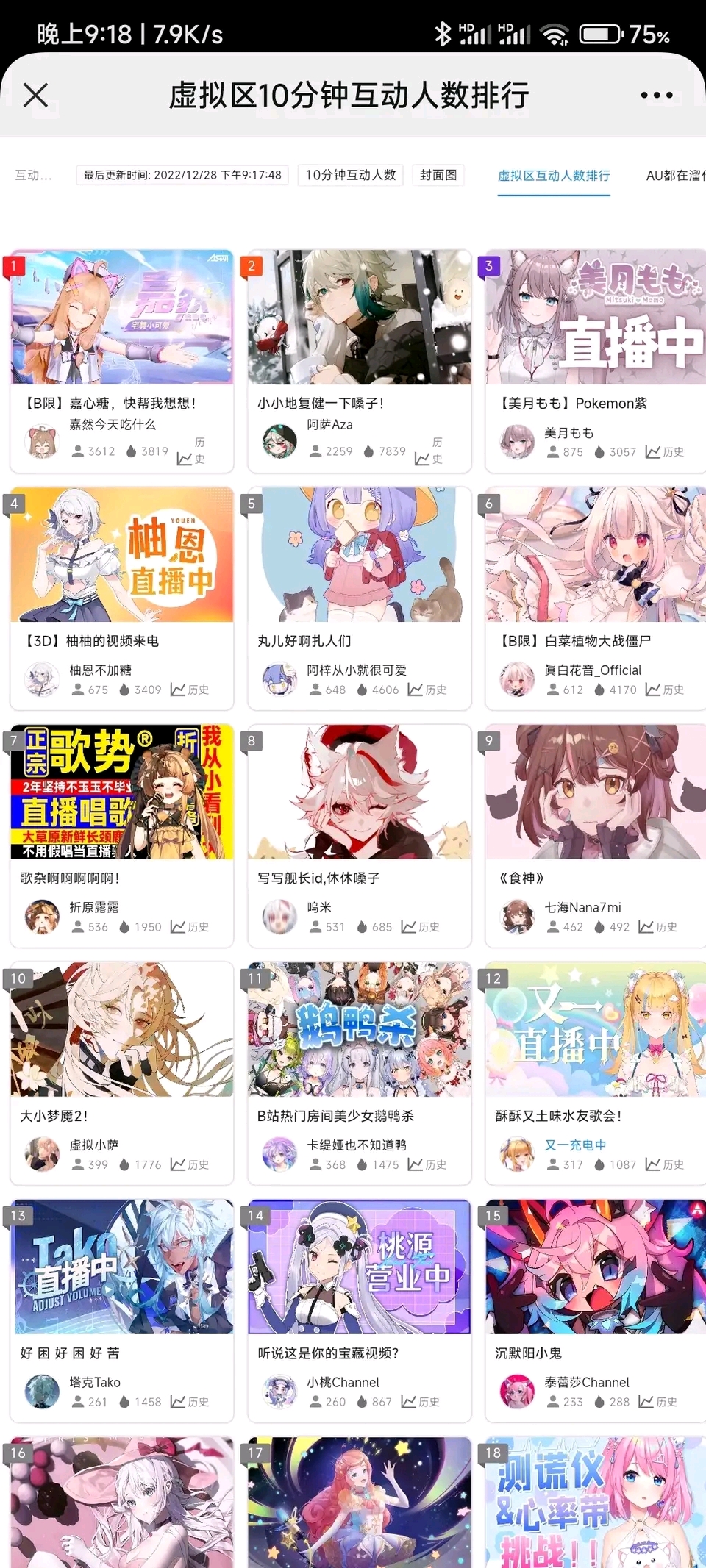This screenshot has height=1568, width=706.
Task: Open the three-dot overflow menu
Action: click(x=656, y=95)
